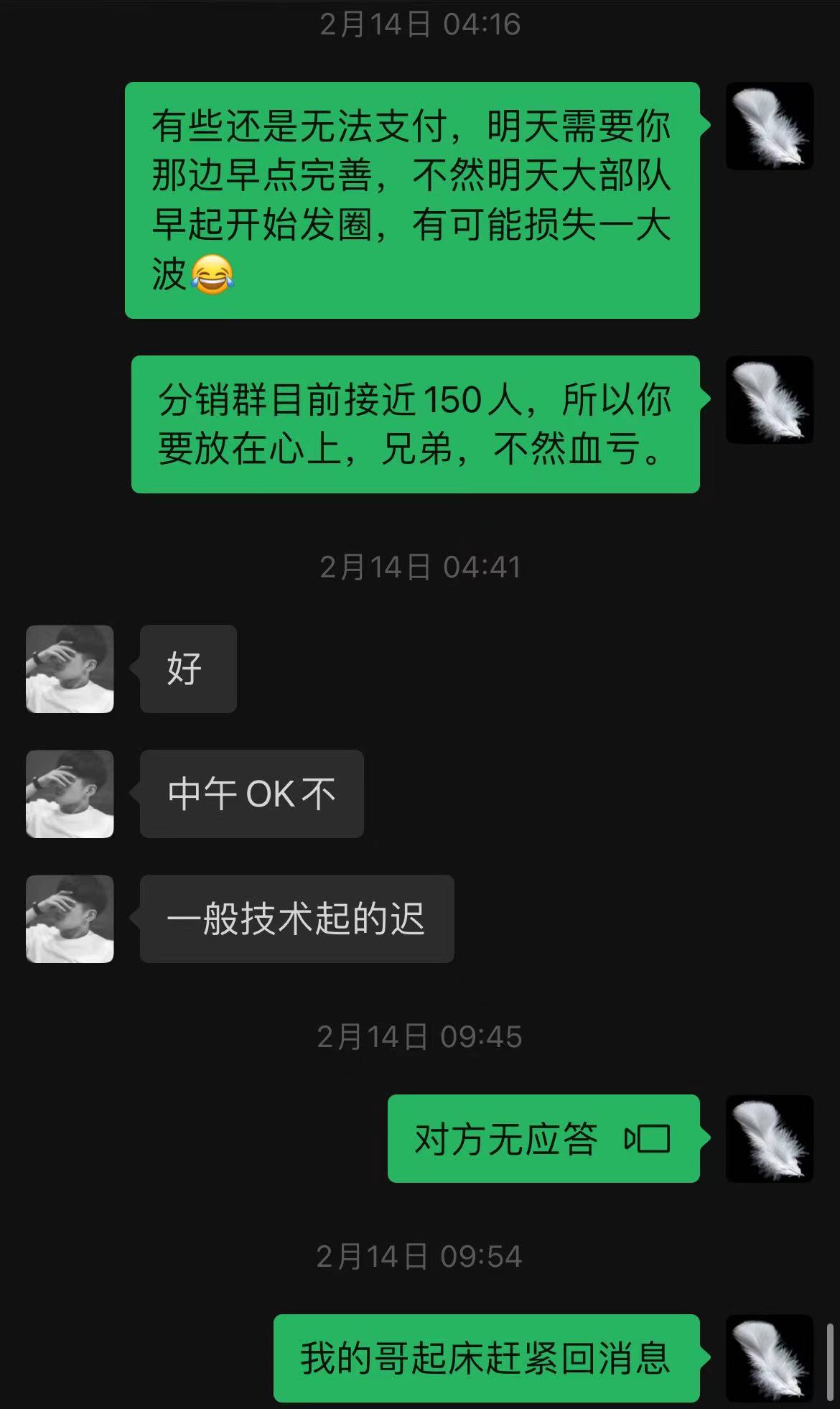The image size is (840, 1409).
Task: Open the contact's avatar beside '中午OK不'
Action: (x=70, y=794)
